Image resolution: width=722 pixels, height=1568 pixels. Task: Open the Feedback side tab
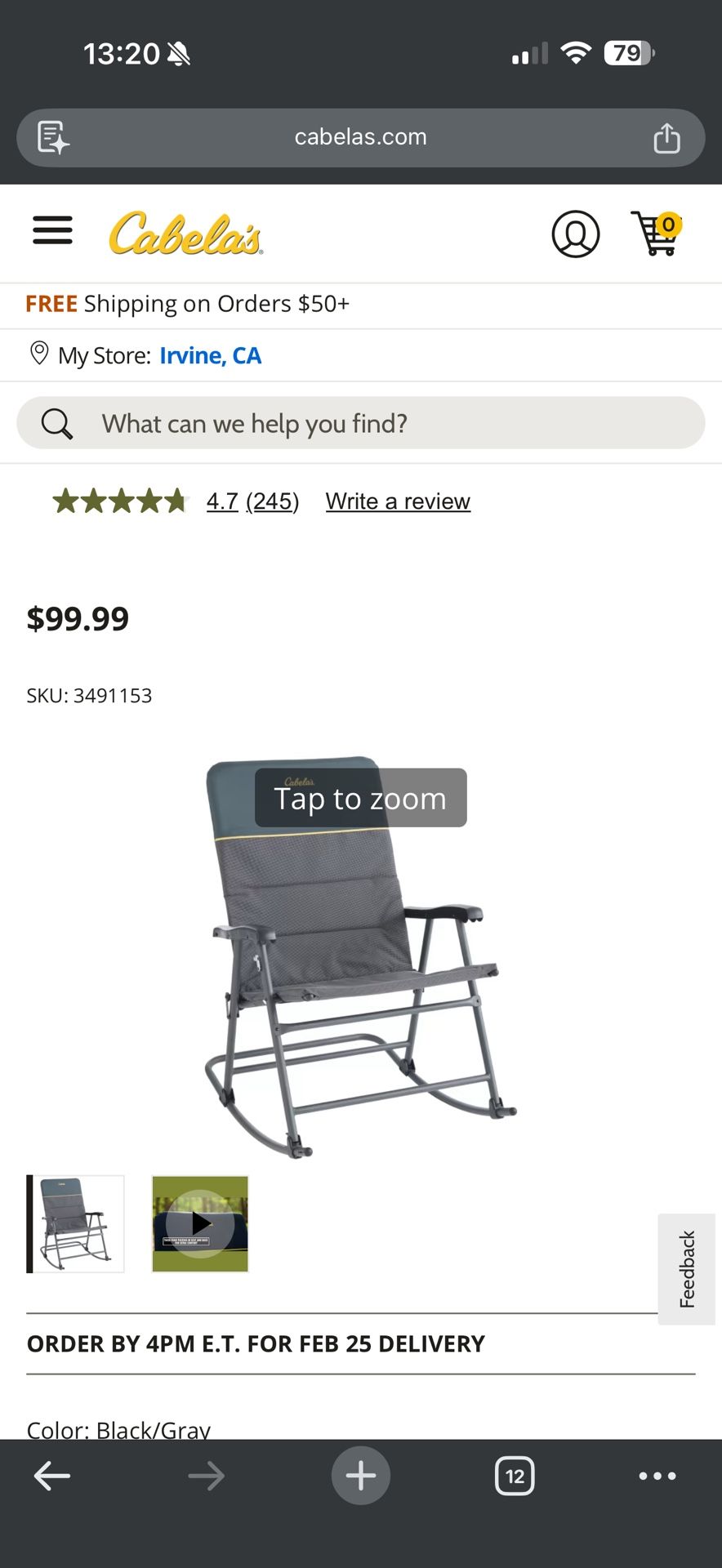pyautogui.click(x=687, y=1268)
